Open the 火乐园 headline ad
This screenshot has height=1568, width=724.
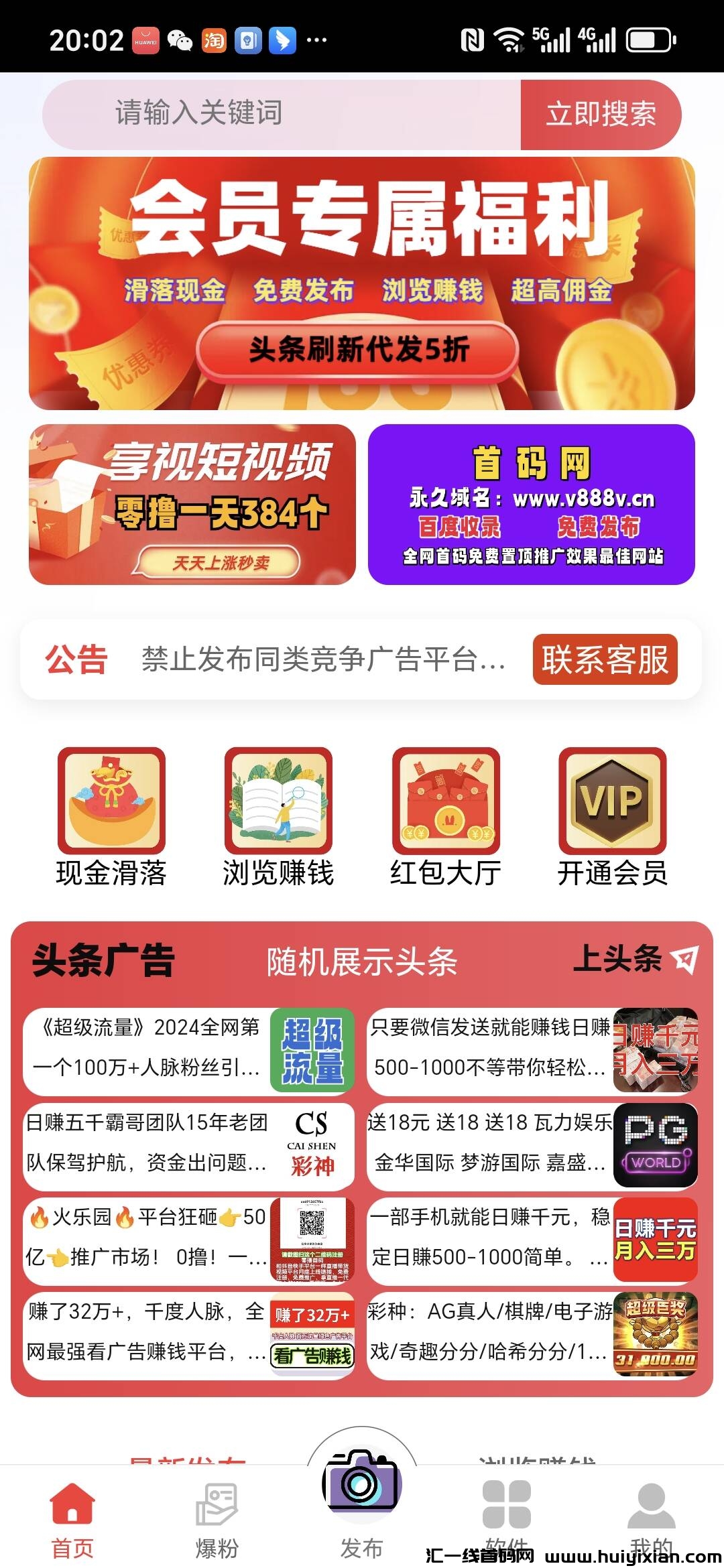point(188,1240)
